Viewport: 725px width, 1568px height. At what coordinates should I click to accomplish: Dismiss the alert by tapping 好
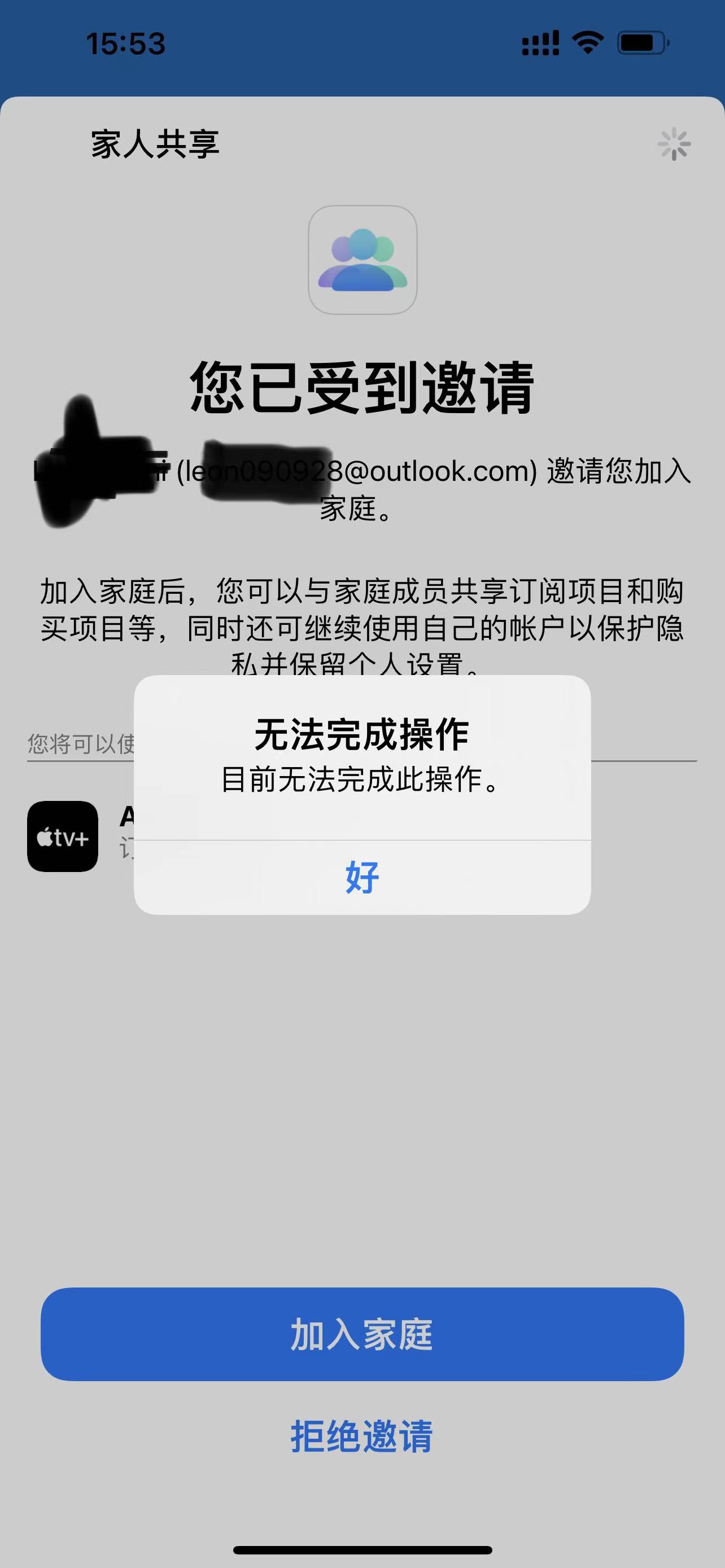pos(362,877)
